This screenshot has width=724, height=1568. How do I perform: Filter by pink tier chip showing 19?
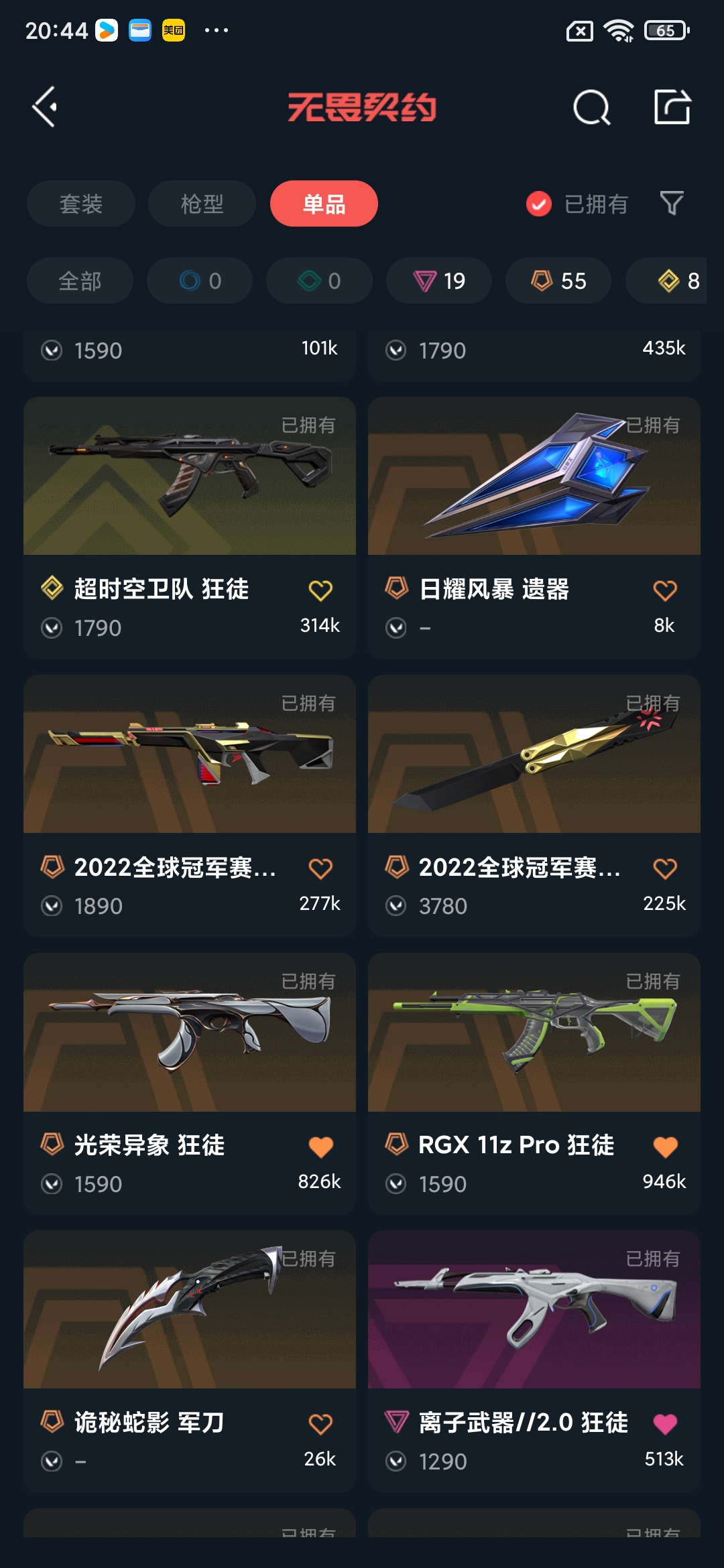pyautogui.click(x=438, y=281)
